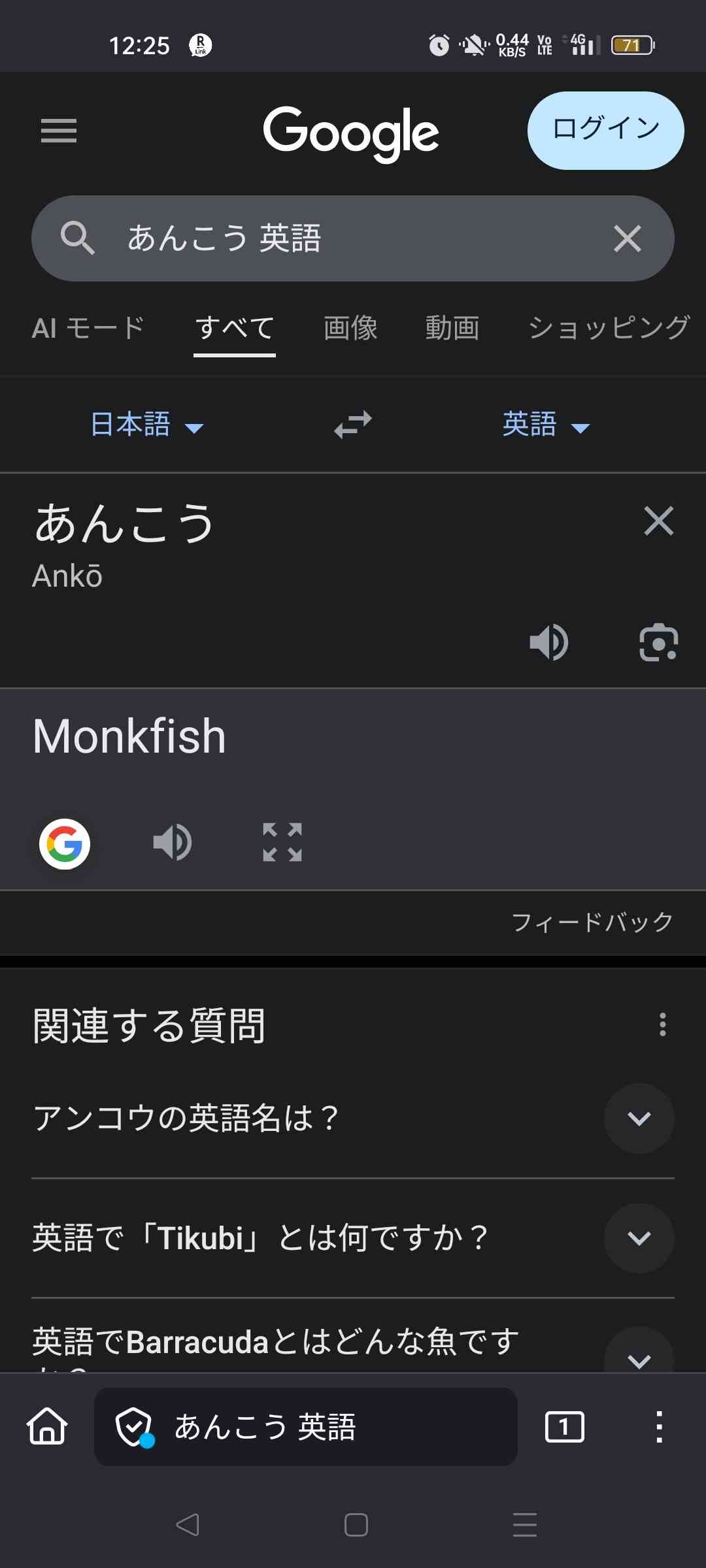Expand the question アンコウの英語名は？

coord(639,1119)
